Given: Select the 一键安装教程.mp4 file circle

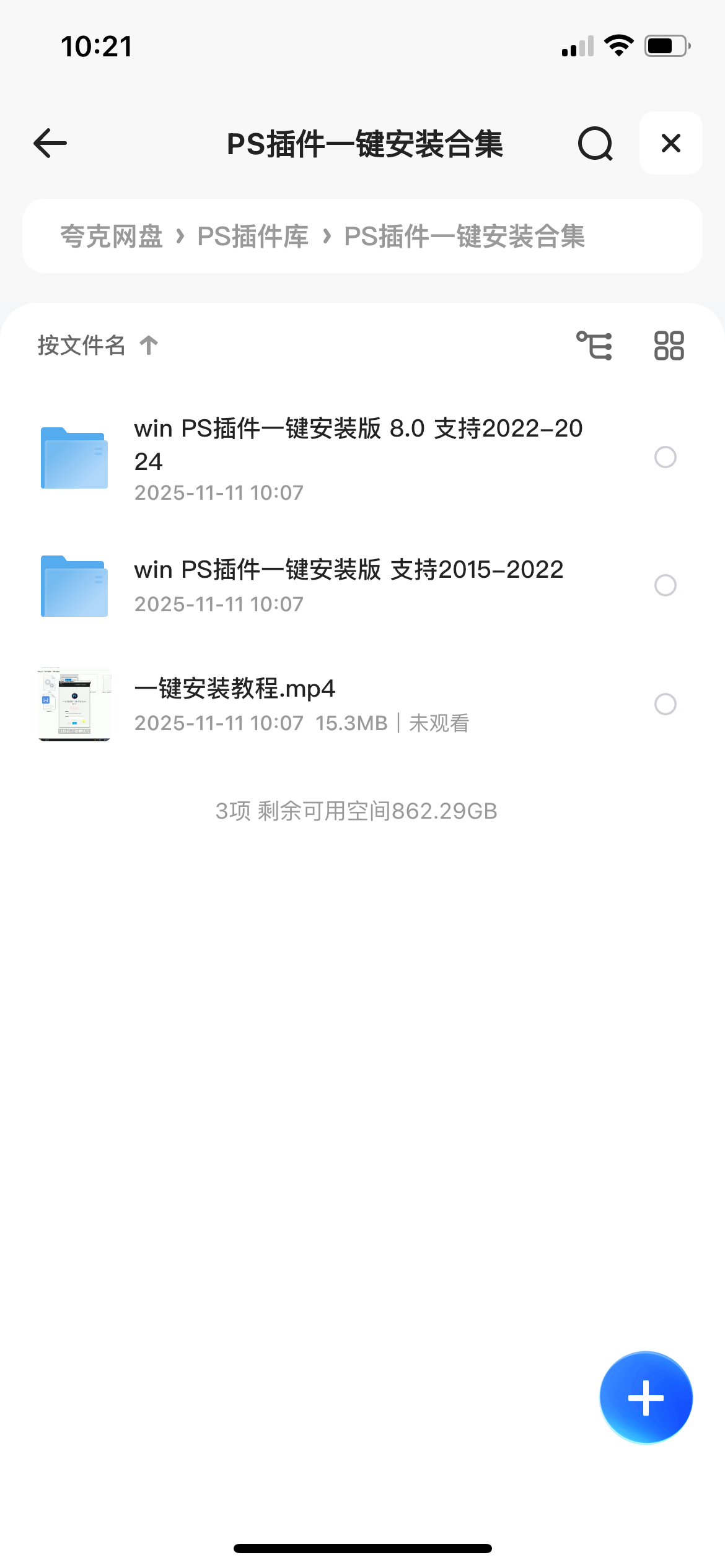Looking at the screenshot, I should (665, 704).
